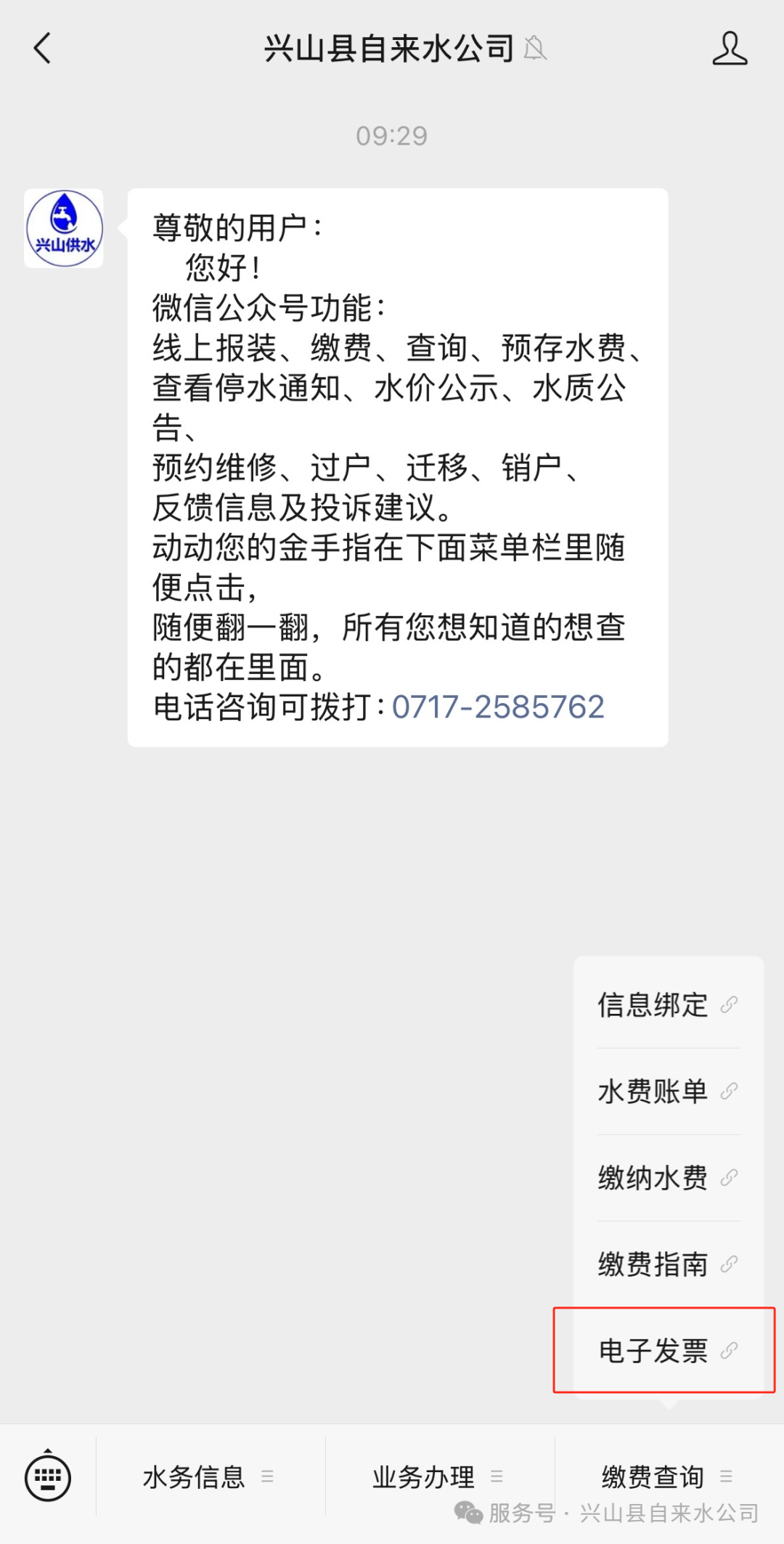The height and width of the screenshot is (1544, 784).
Task: Click the muted notification bell icon
Action: click(x=535, y=51)
